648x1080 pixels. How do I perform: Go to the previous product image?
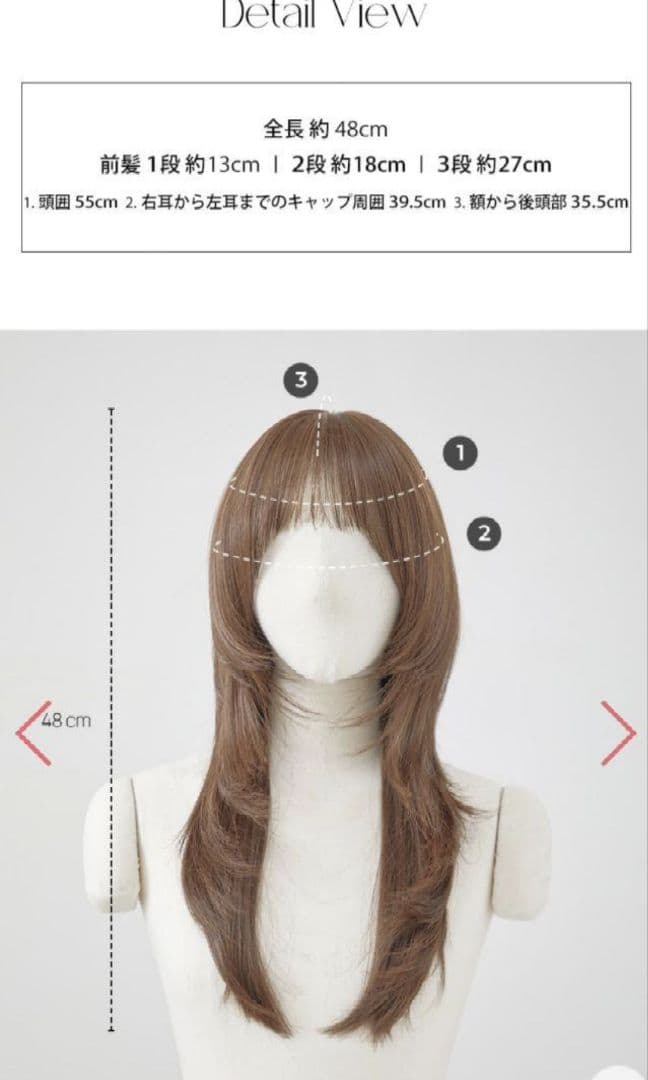pos(30,732)
